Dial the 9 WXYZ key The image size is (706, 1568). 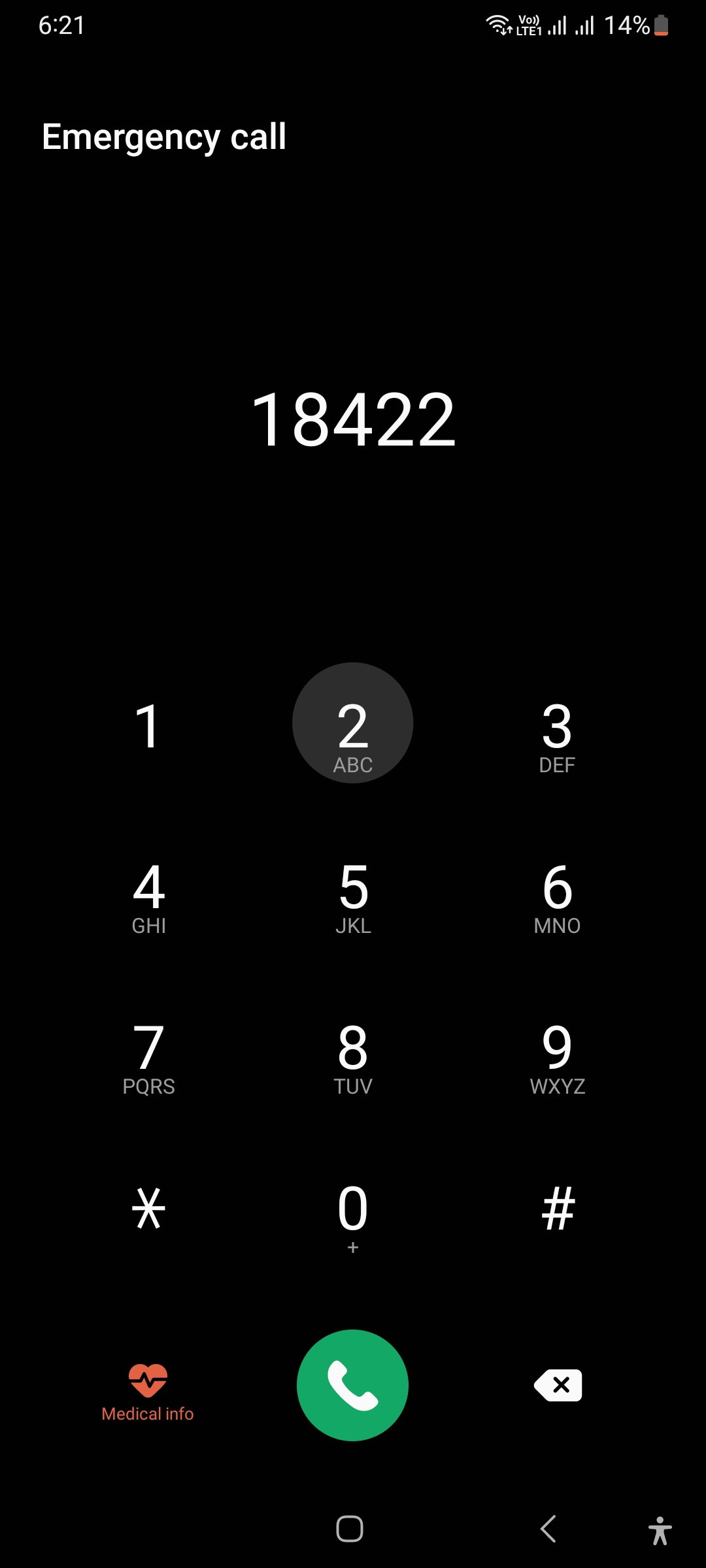(557, 1056)
